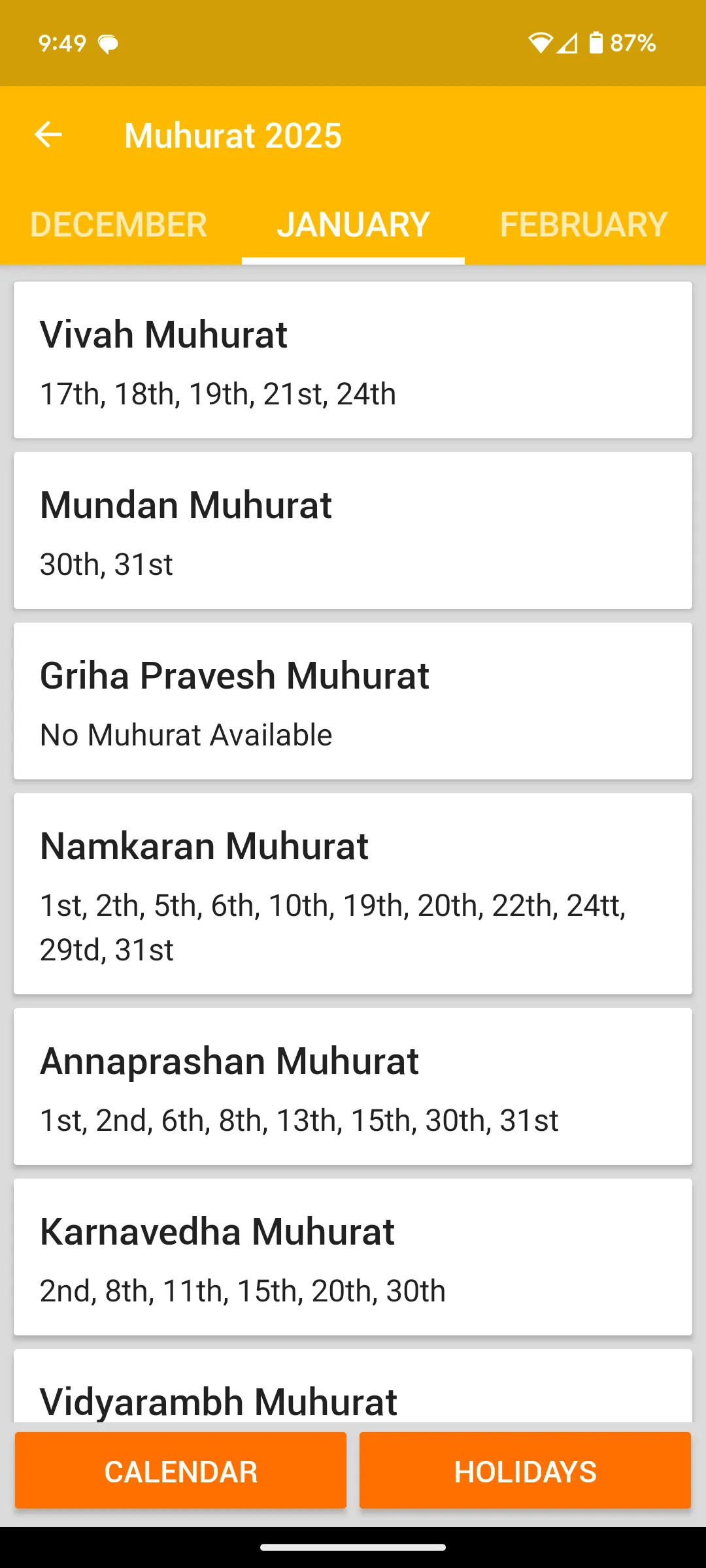
Task: Switch to the DECEMBER tab
Action: [118, 225]
